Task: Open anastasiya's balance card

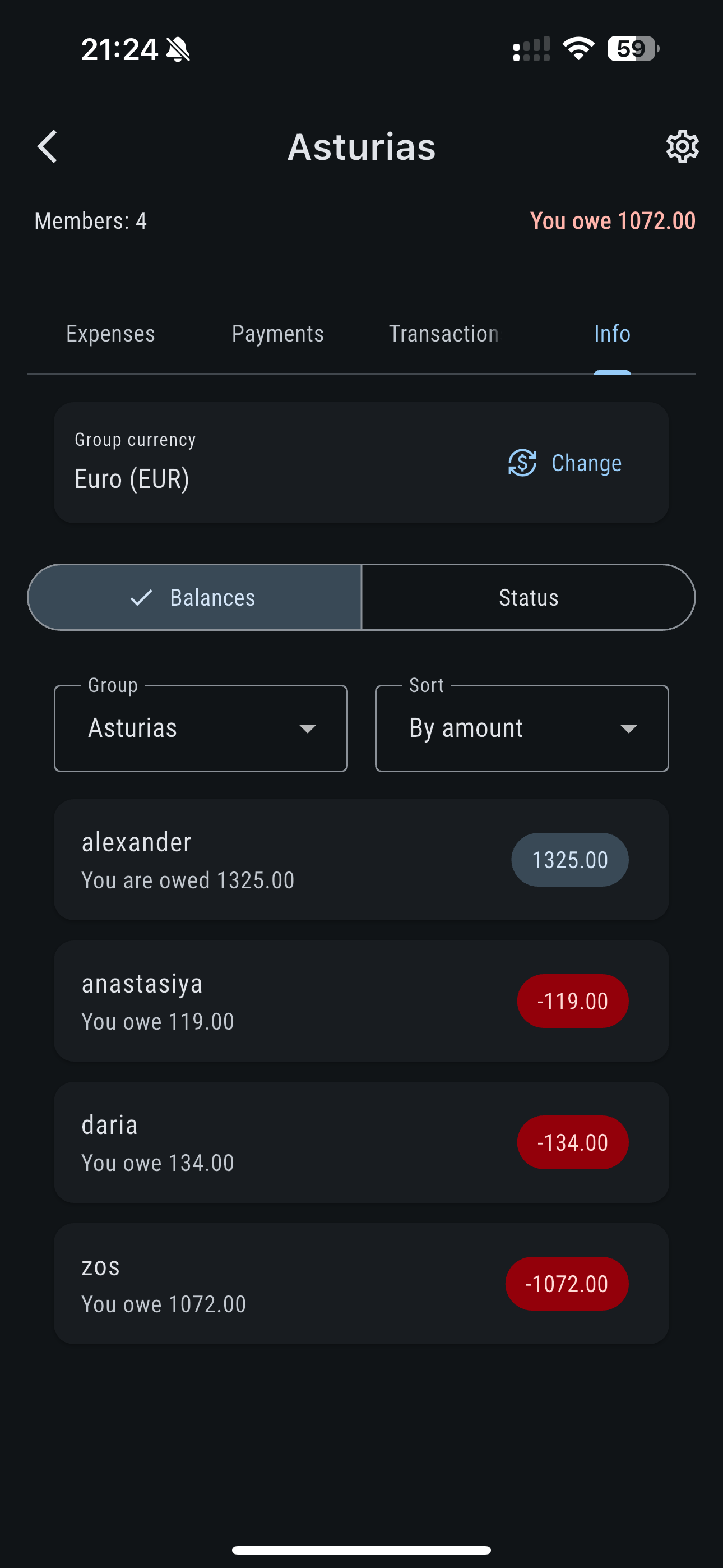Action: [x=361, y=1000]
